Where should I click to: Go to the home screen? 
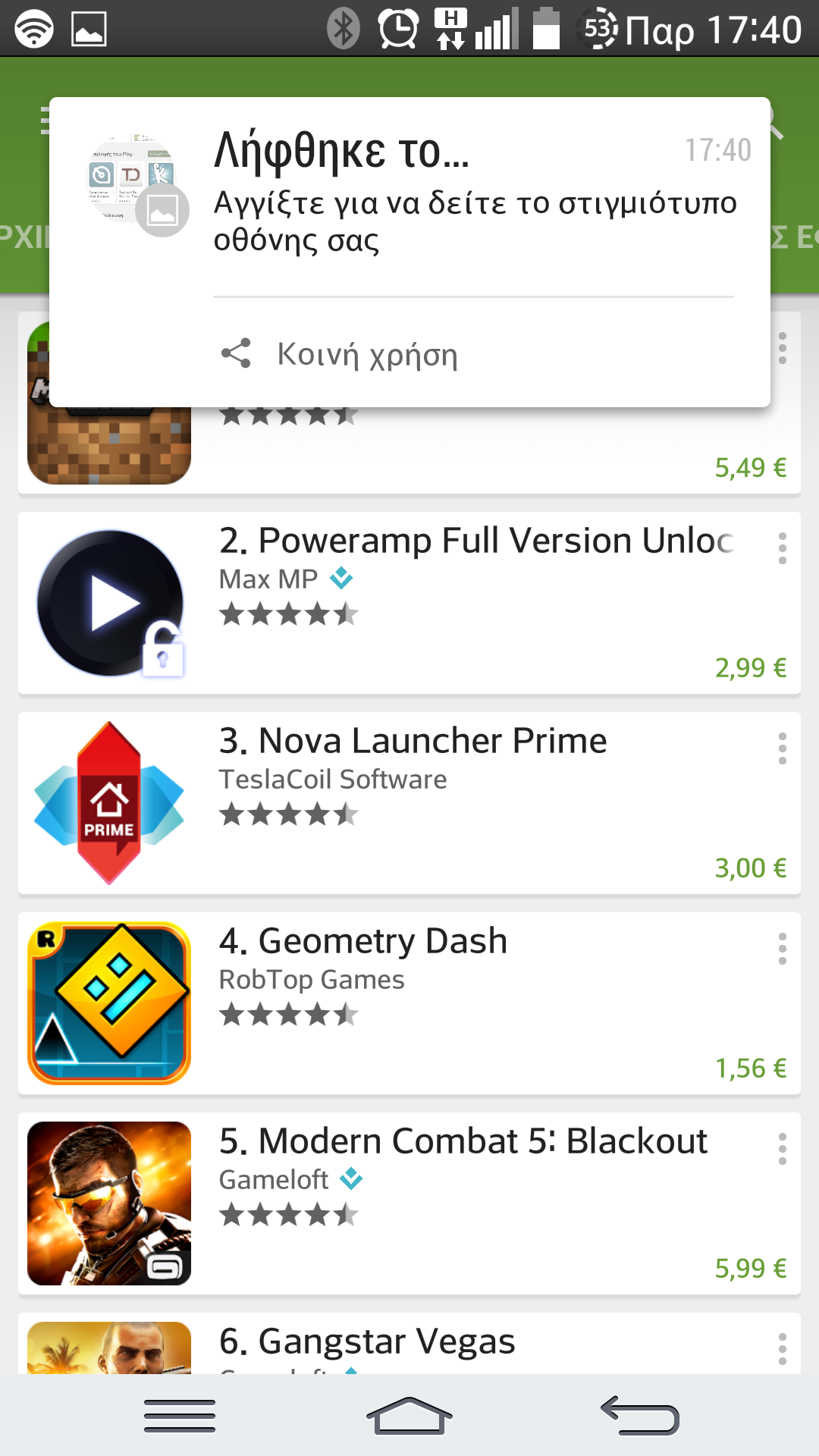pos(409,1416)
